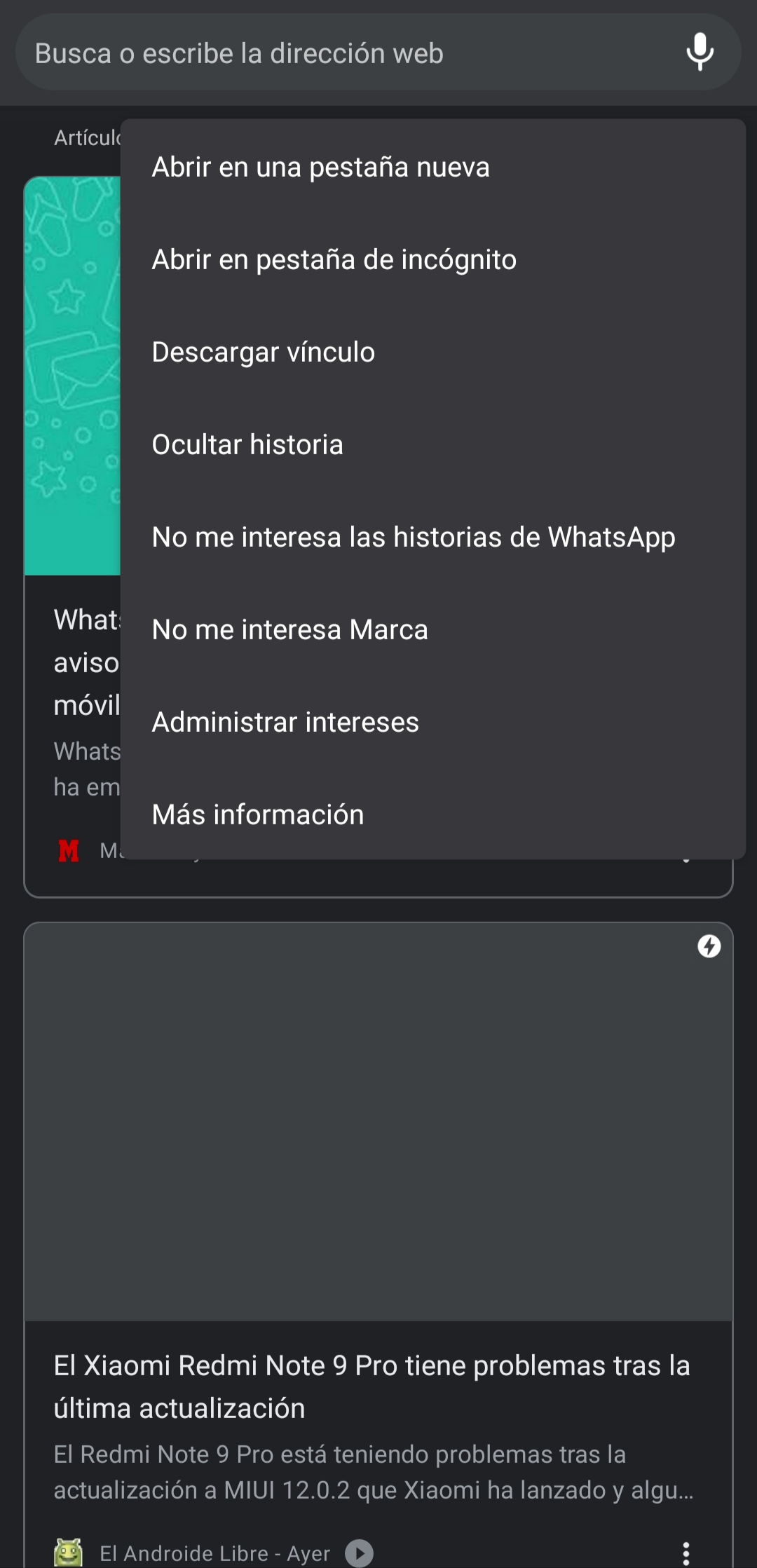Choose "No me interesa las historias de WhatsApp"
Screen dimensions: 757x1568
(413, 538)
